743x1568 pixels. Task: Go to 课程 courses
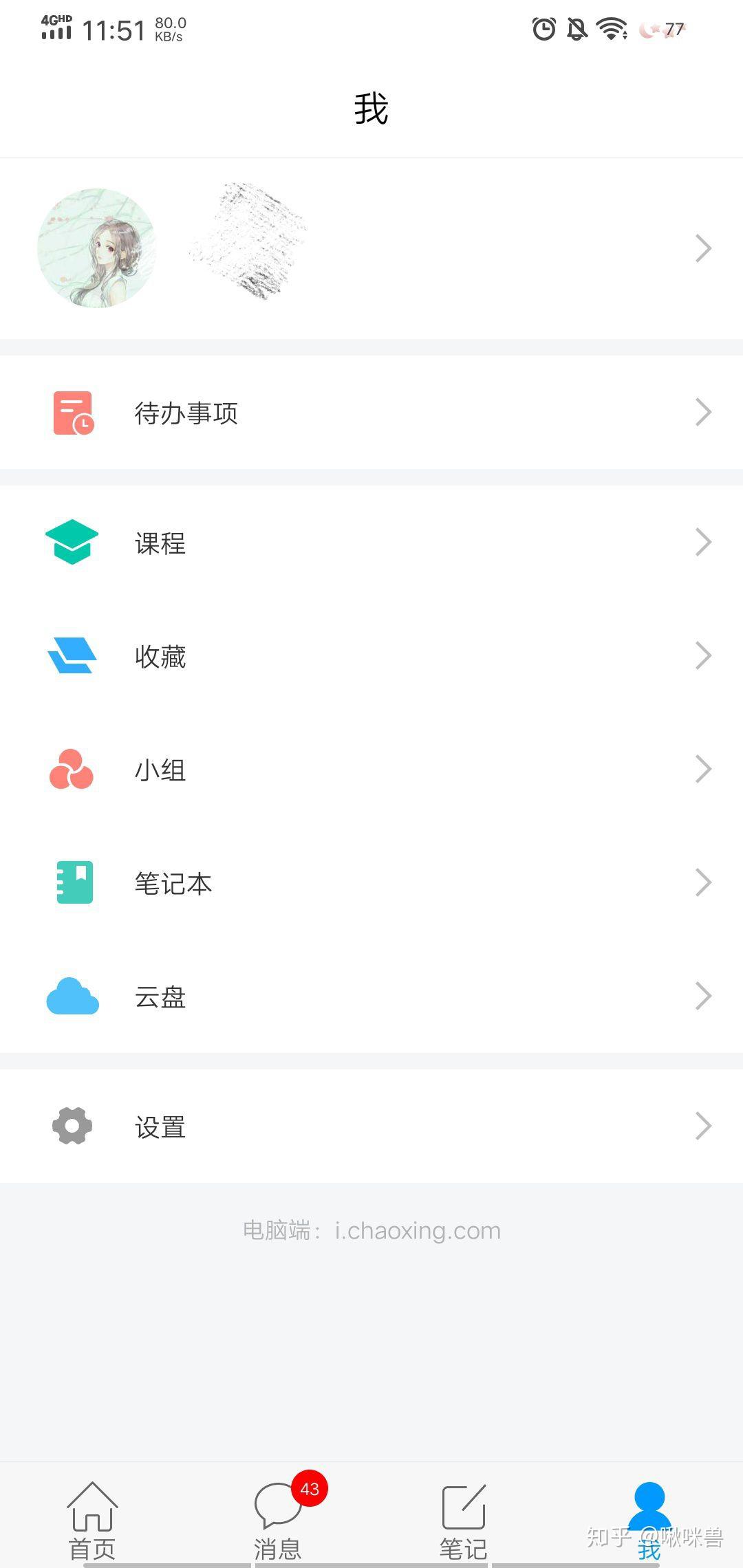tap(371, 543)
